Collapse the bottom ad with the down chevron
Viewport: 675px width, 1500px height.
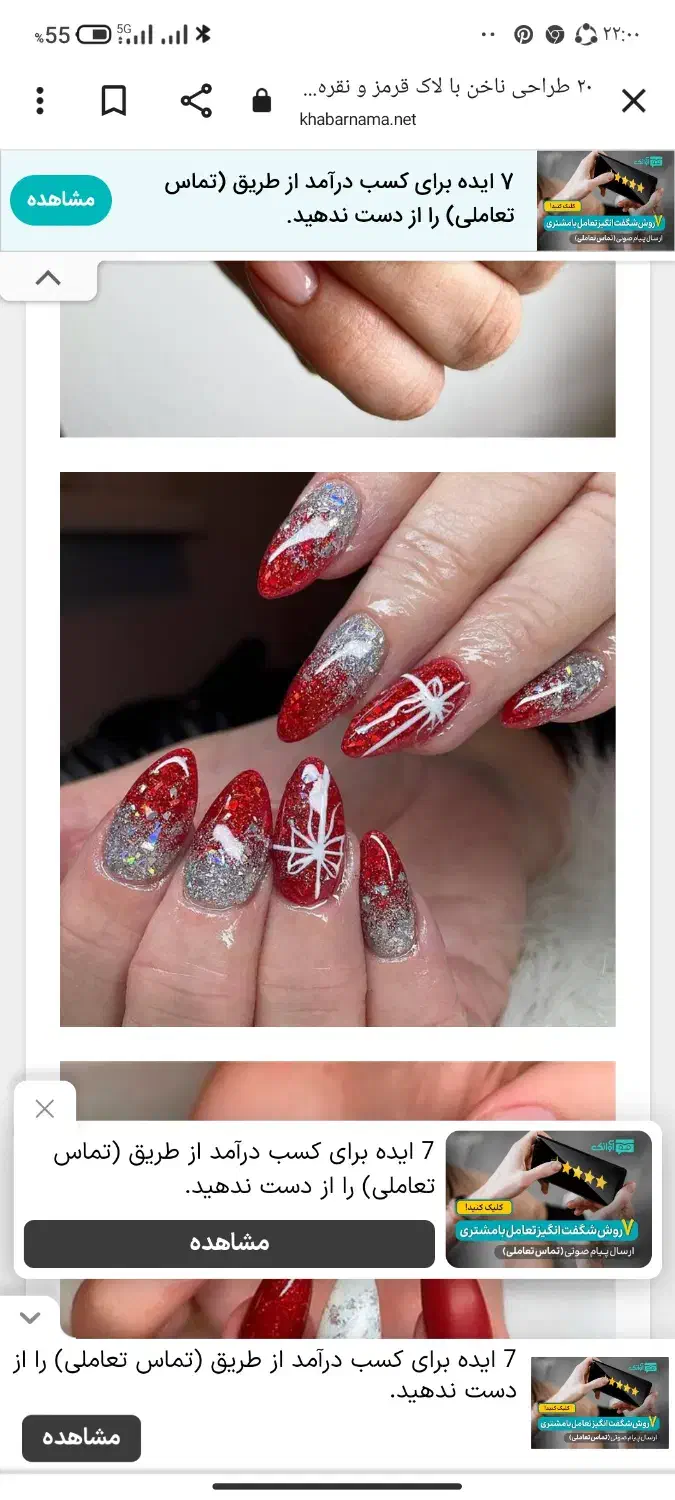coord(30,1318)
